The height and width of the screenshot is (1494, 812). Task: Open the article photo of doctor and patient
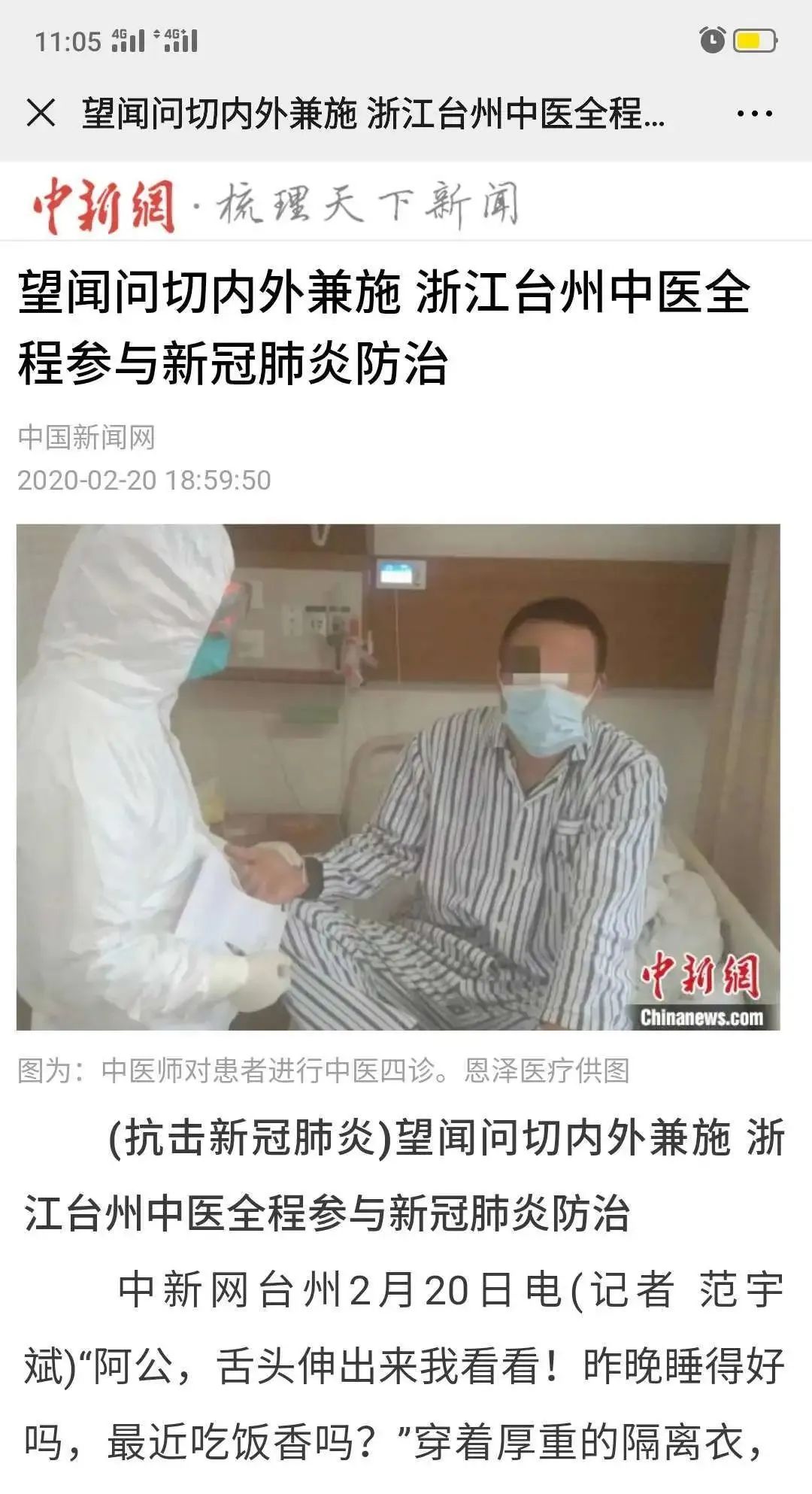[x=398, y=776]
